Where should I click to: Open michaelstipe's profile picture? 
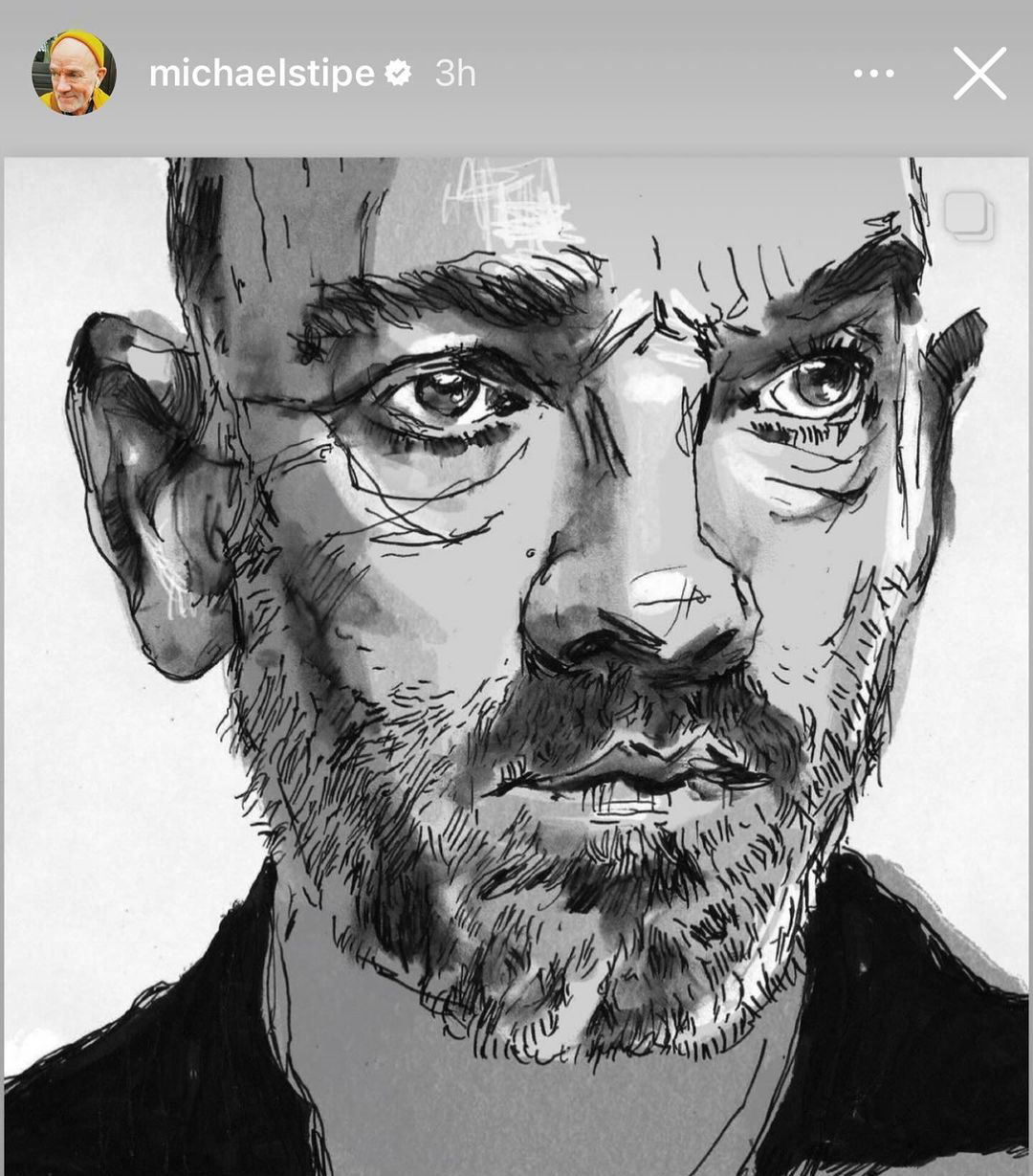click(x=74, y=73)
